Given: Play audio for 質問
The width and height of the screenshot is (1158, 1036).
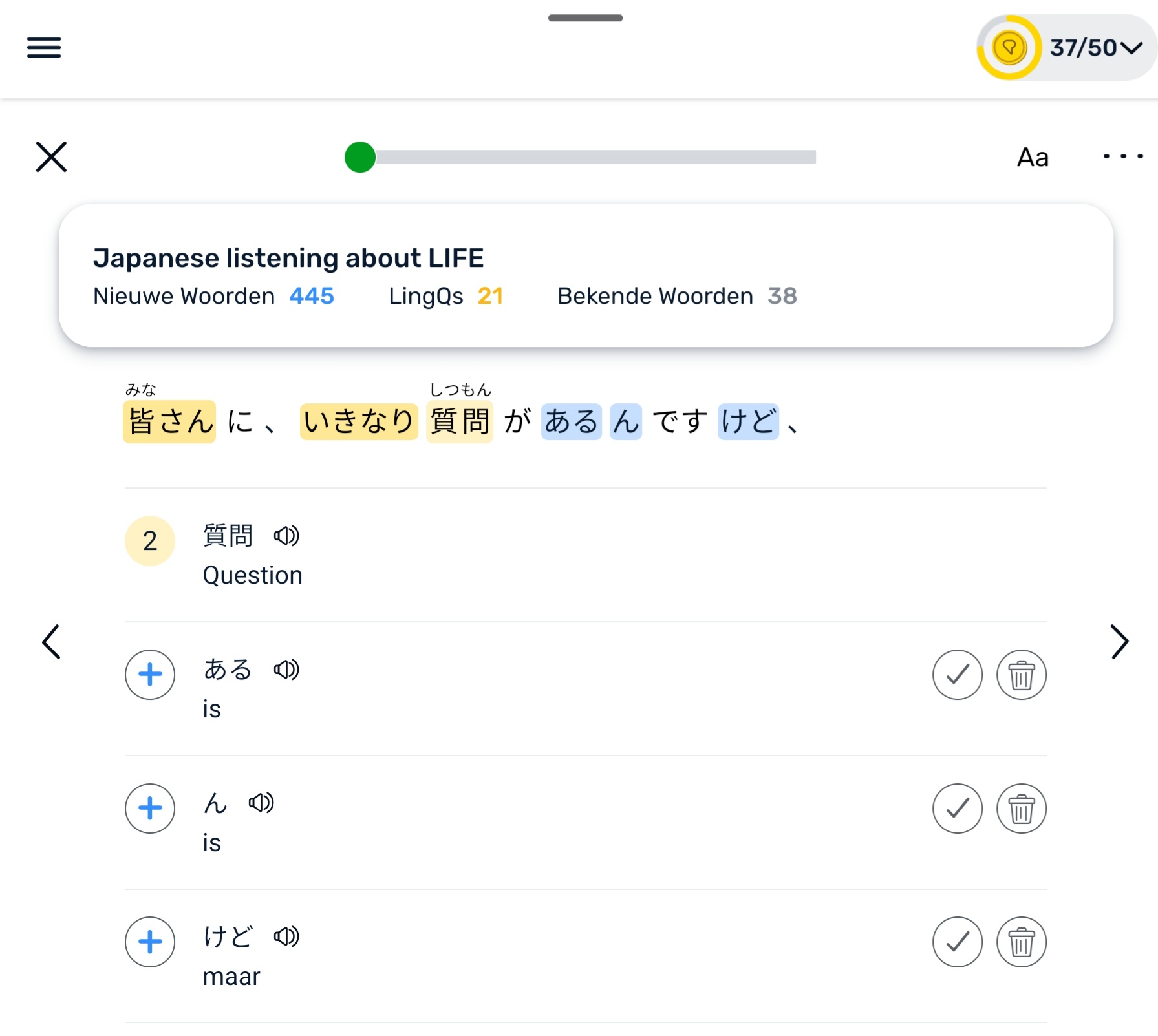Looking at the screenshot, I should tap(286, 536).
